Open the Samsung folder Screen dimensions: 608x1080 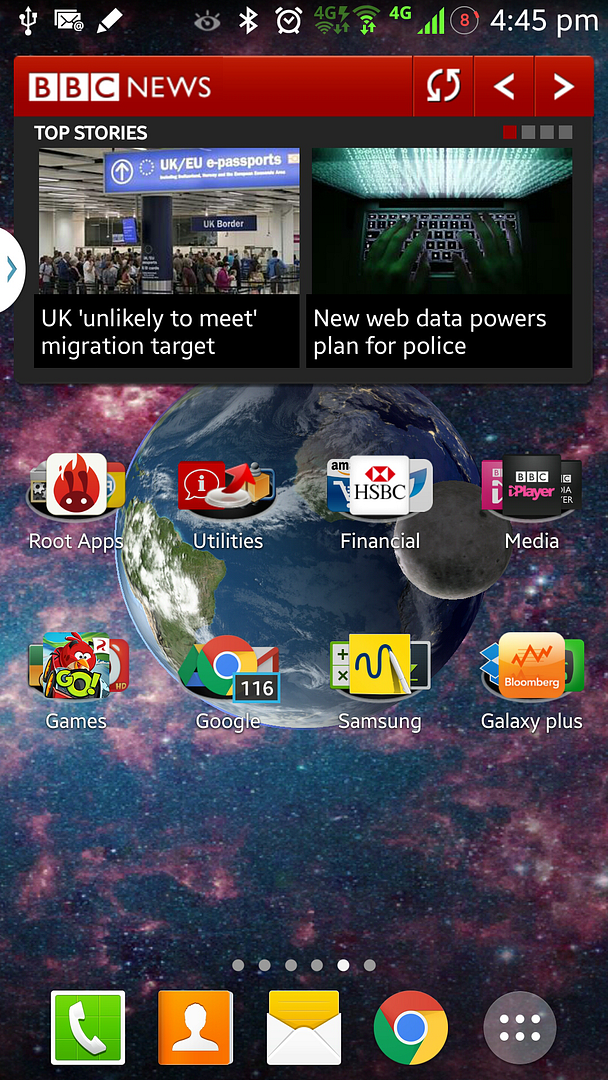click(x=380, y=668)
